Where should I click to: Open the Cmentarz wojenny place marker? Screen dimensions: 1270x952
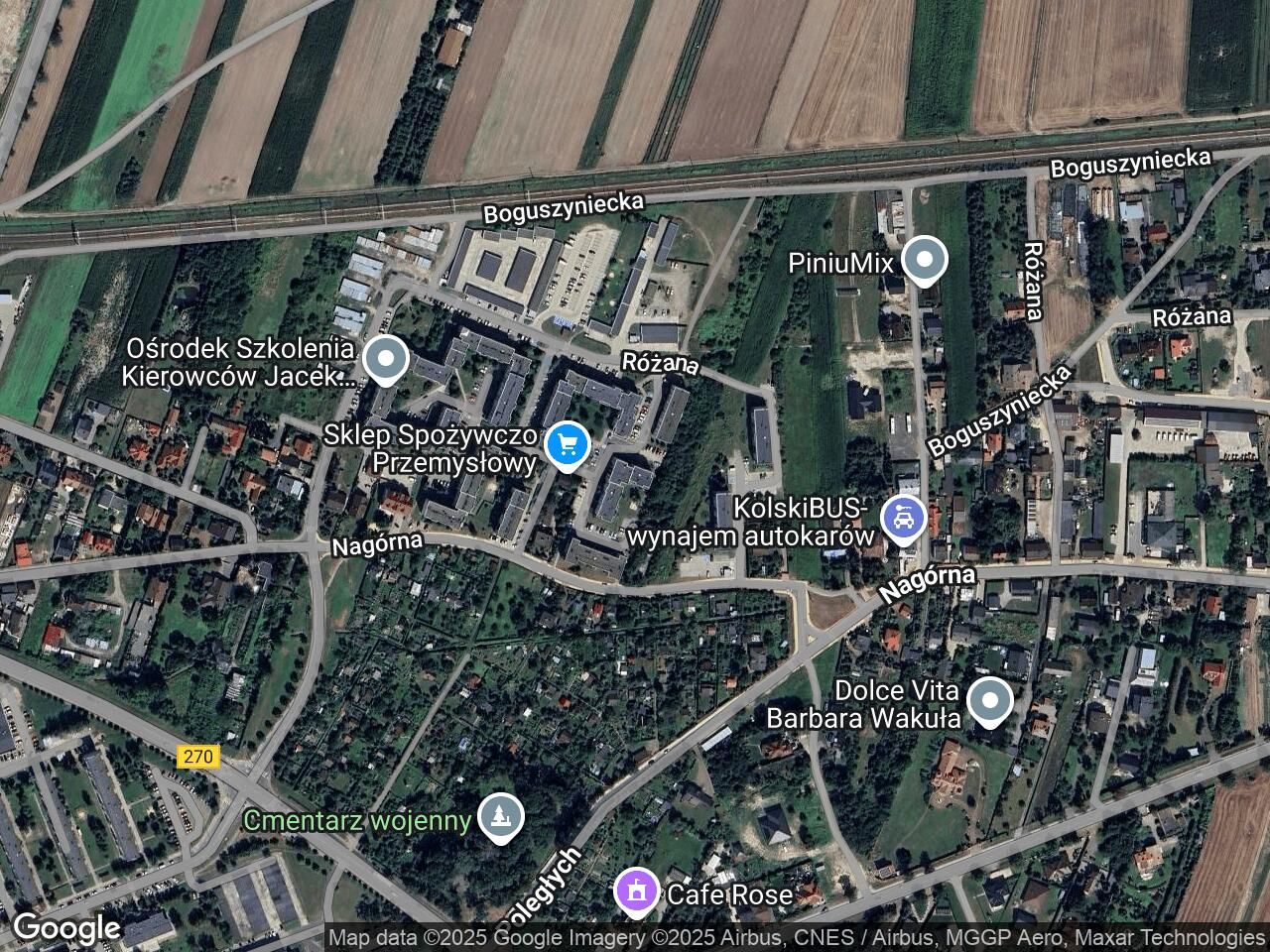tap(500, 817)
